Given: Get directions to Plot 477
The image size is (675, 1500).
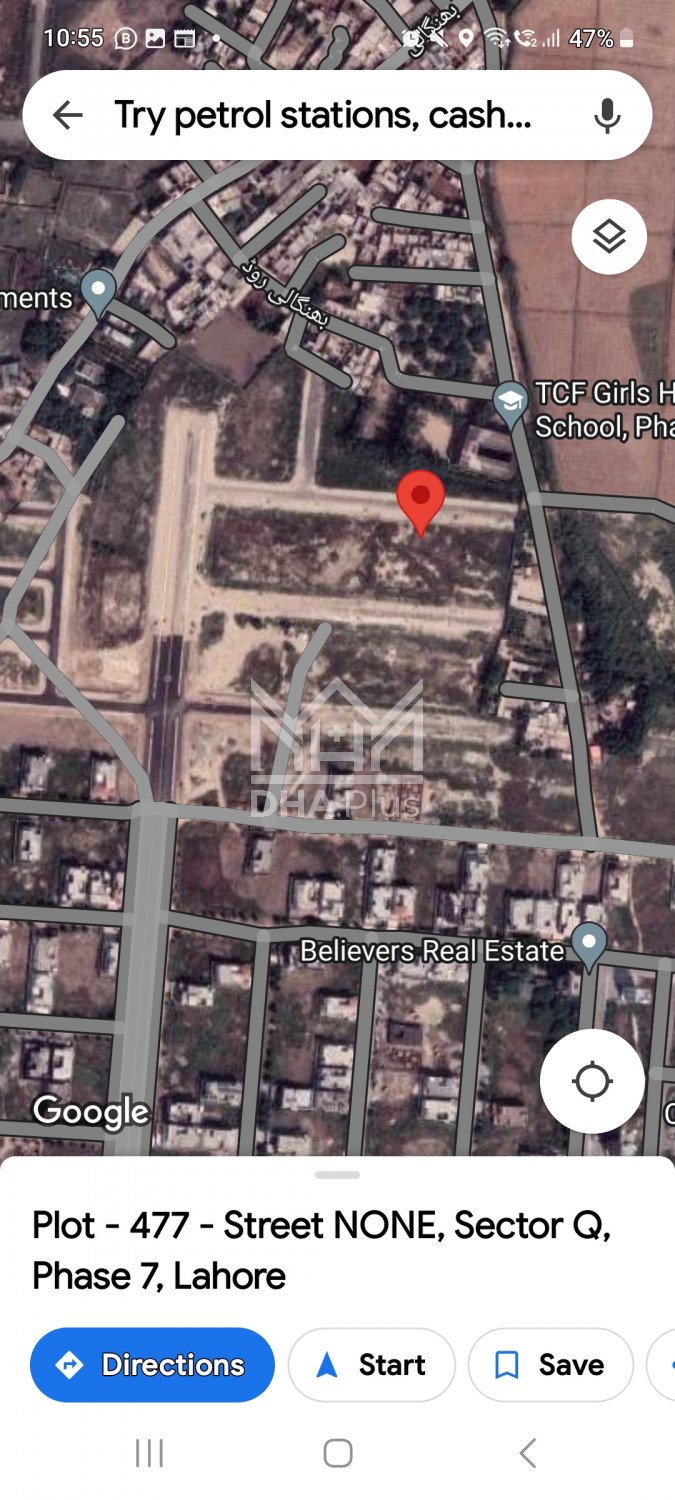Looking at the screenshot, I should tap(152, 1365).
